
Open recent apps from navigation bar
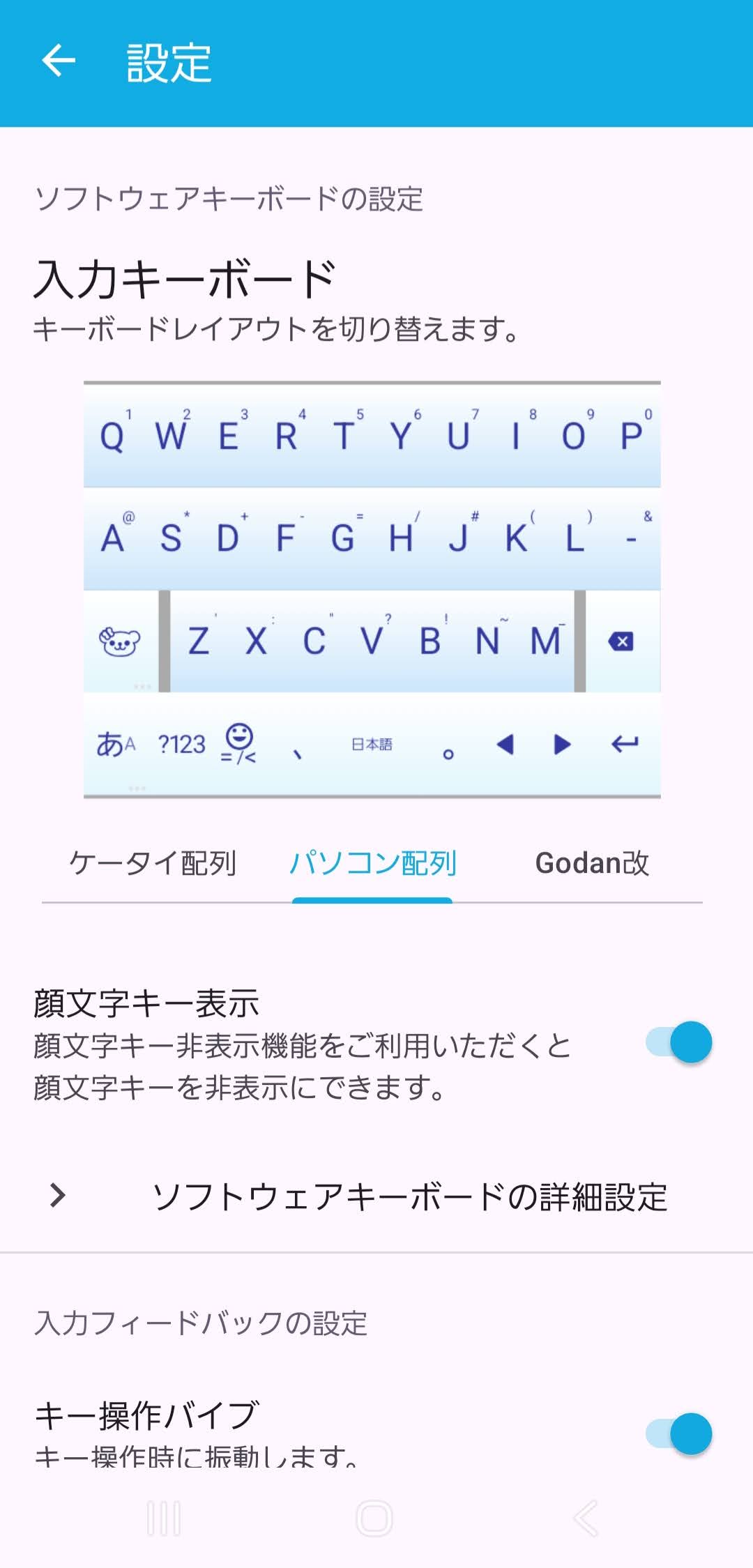pos(165,1518)
